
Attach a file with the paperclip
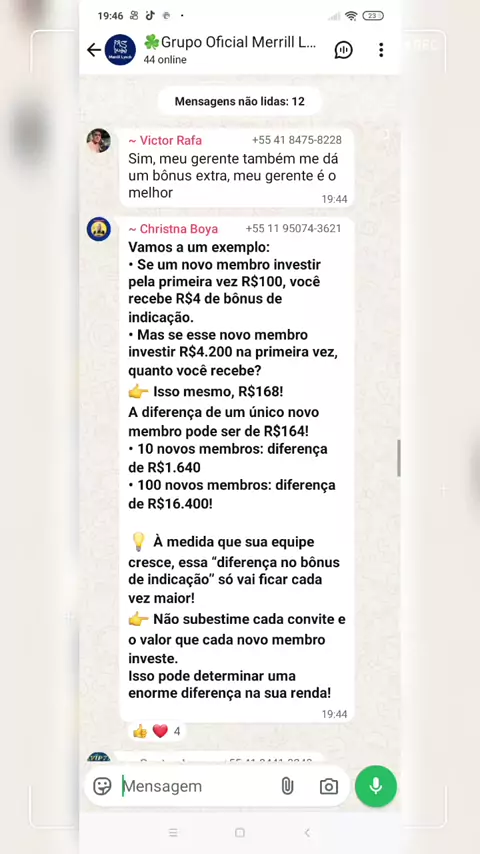tap(287, 786)
